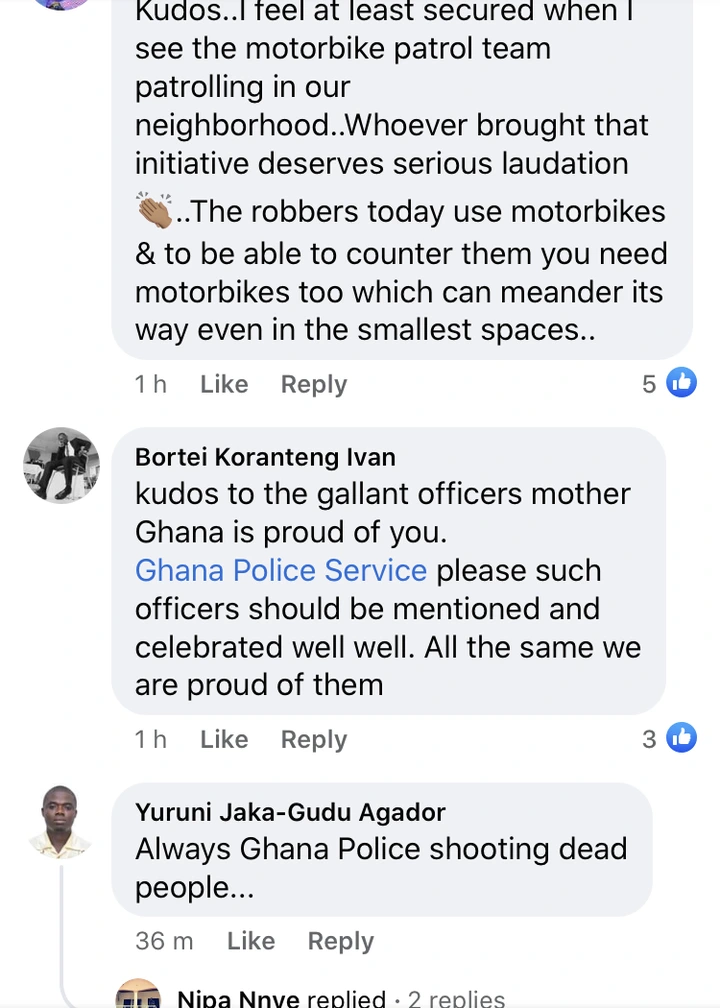Open the Ghana Police Service tagged link

281,570
